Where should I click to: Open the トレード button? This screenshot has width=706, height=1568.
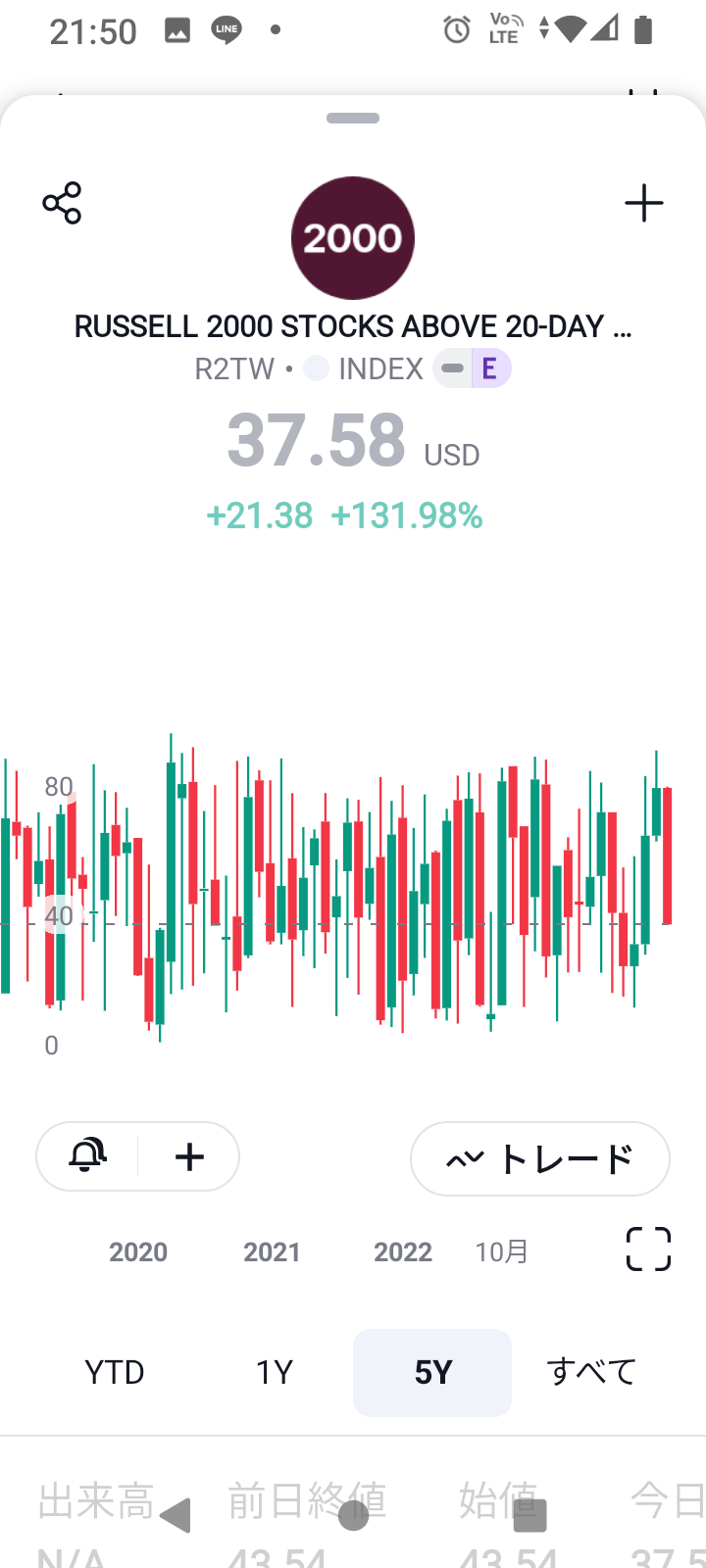(x=540, y=1159)
